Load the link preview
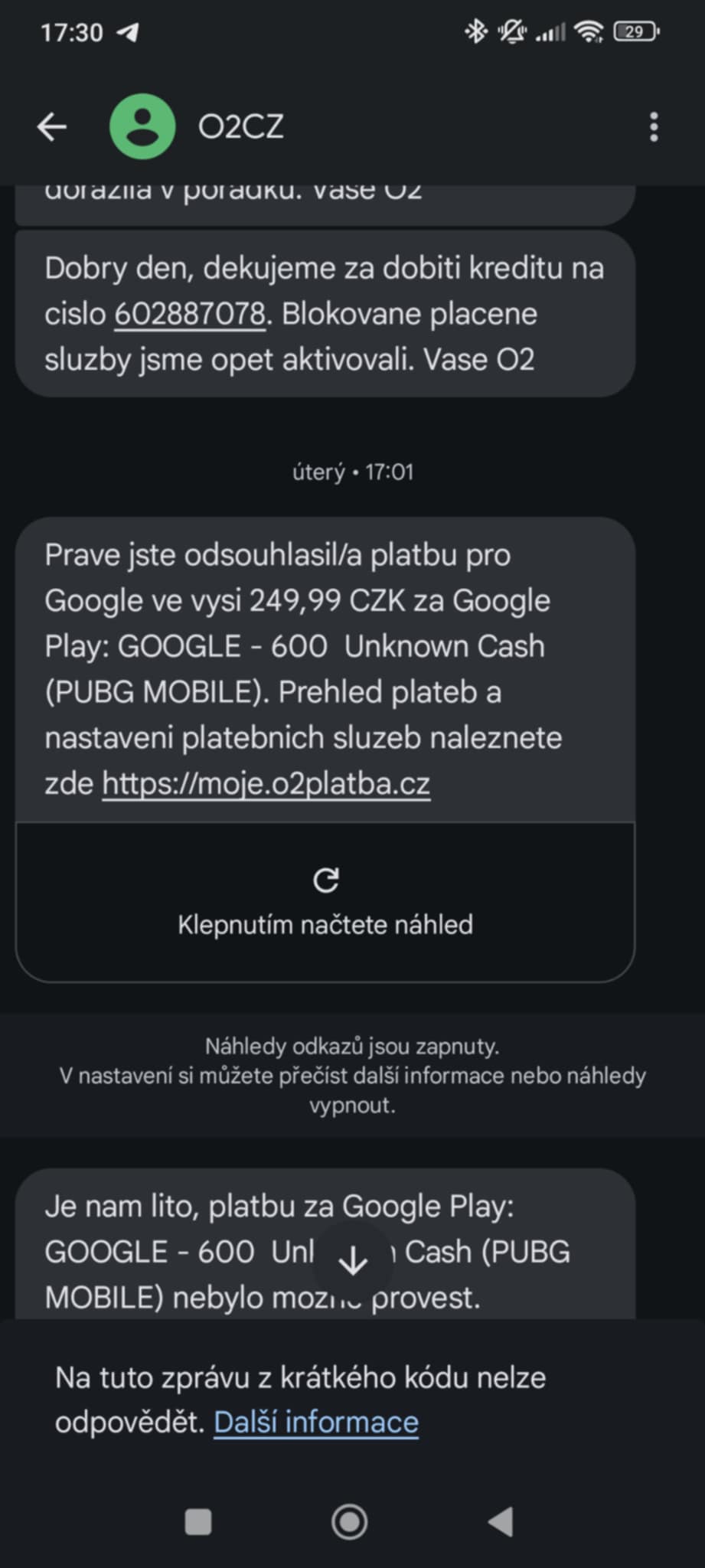This screenshot has height=1568, width=705. (x=325, y=902)
